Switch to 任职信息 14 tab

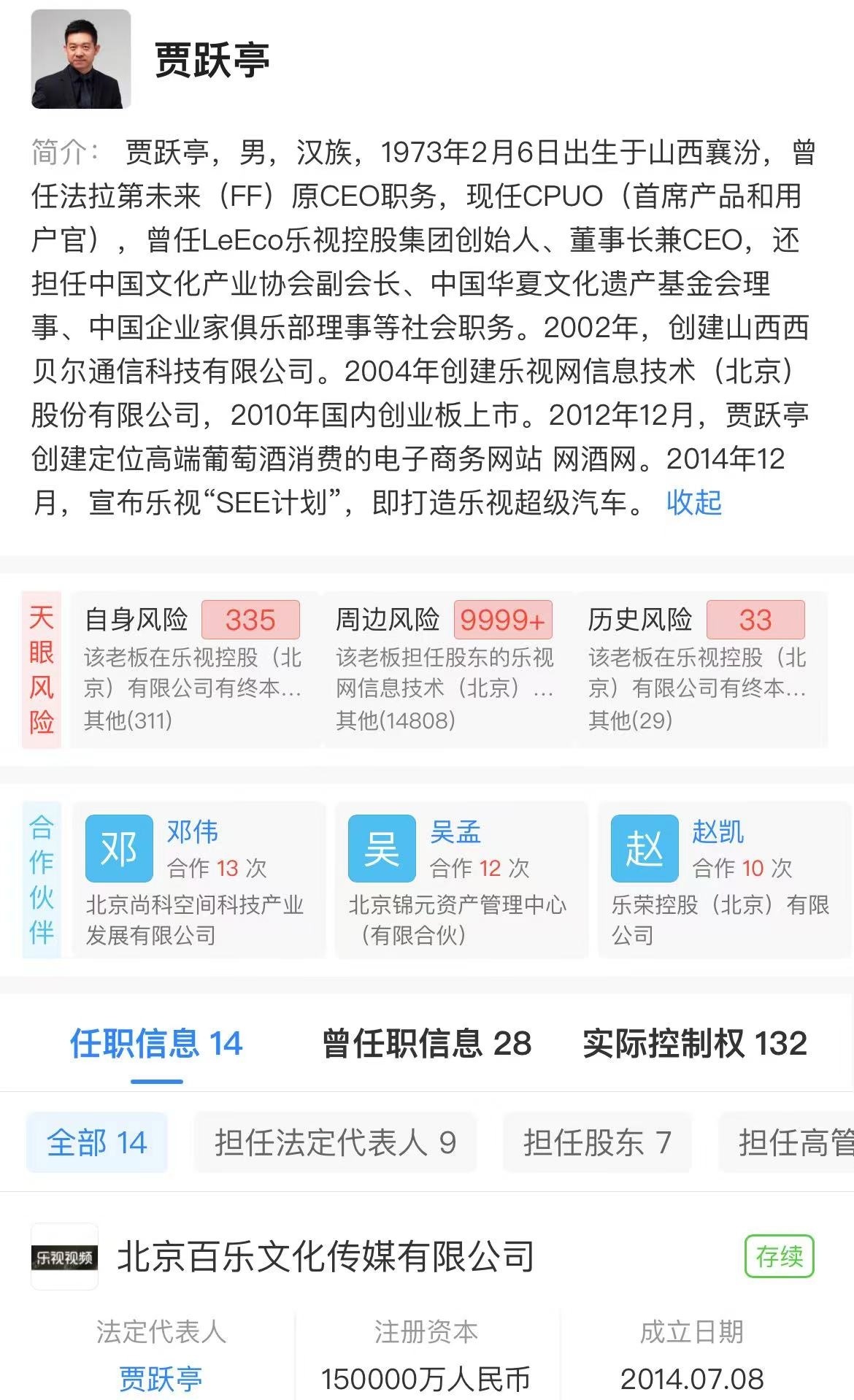pyautogui.click(x=156, y=1044)
